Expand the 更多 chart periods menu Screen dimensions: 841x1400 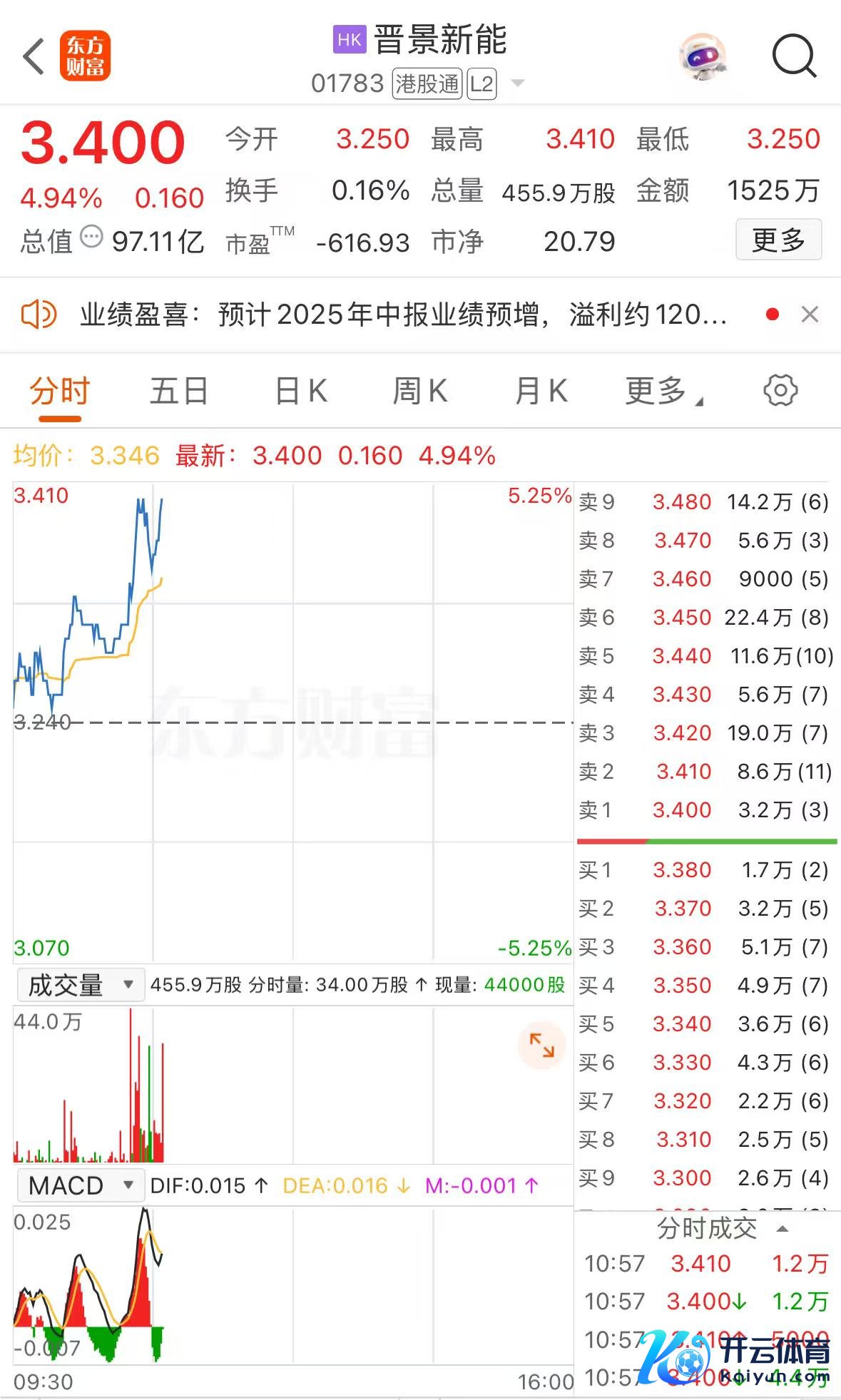(x=663, y=392)
